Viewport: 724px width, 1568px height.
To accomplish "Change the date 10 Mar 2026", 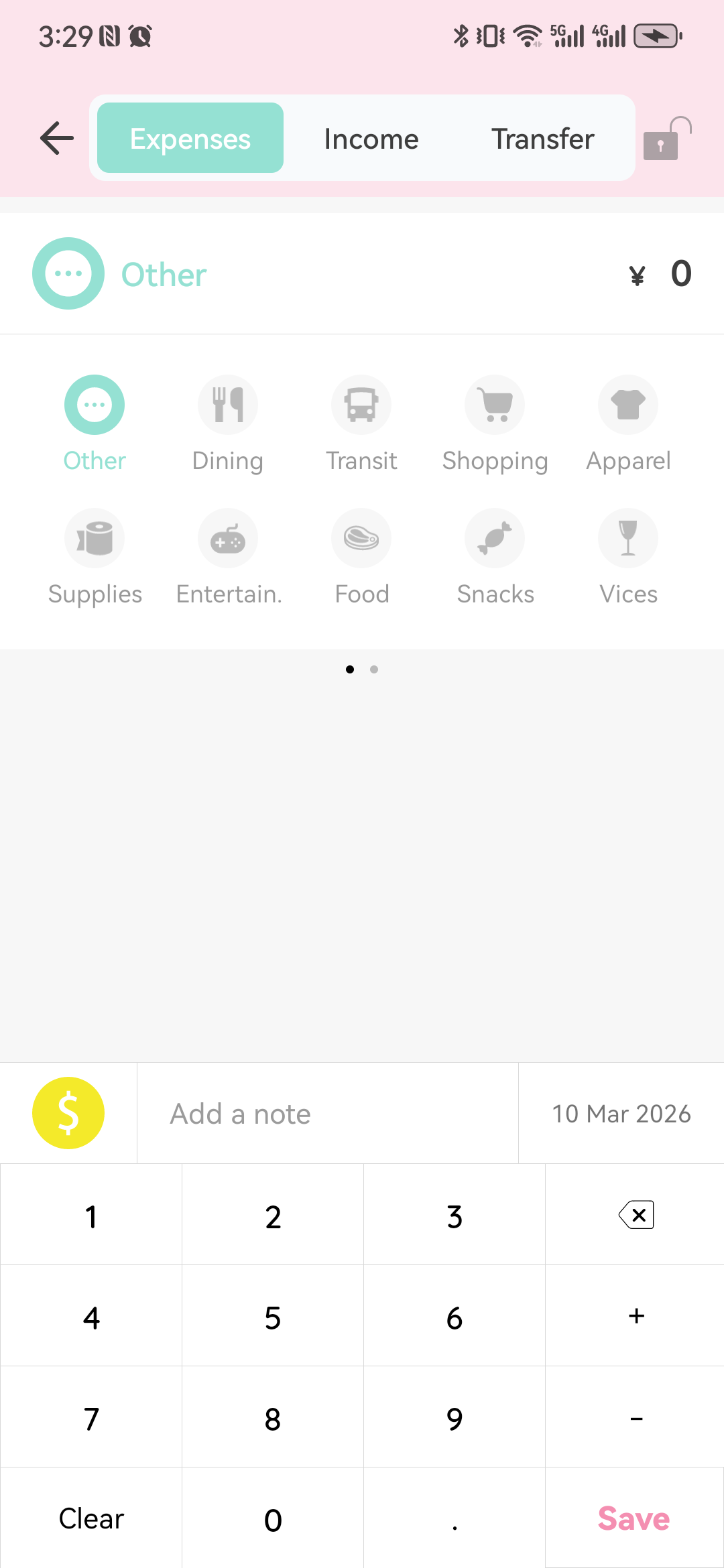I will click(621, 1114).
